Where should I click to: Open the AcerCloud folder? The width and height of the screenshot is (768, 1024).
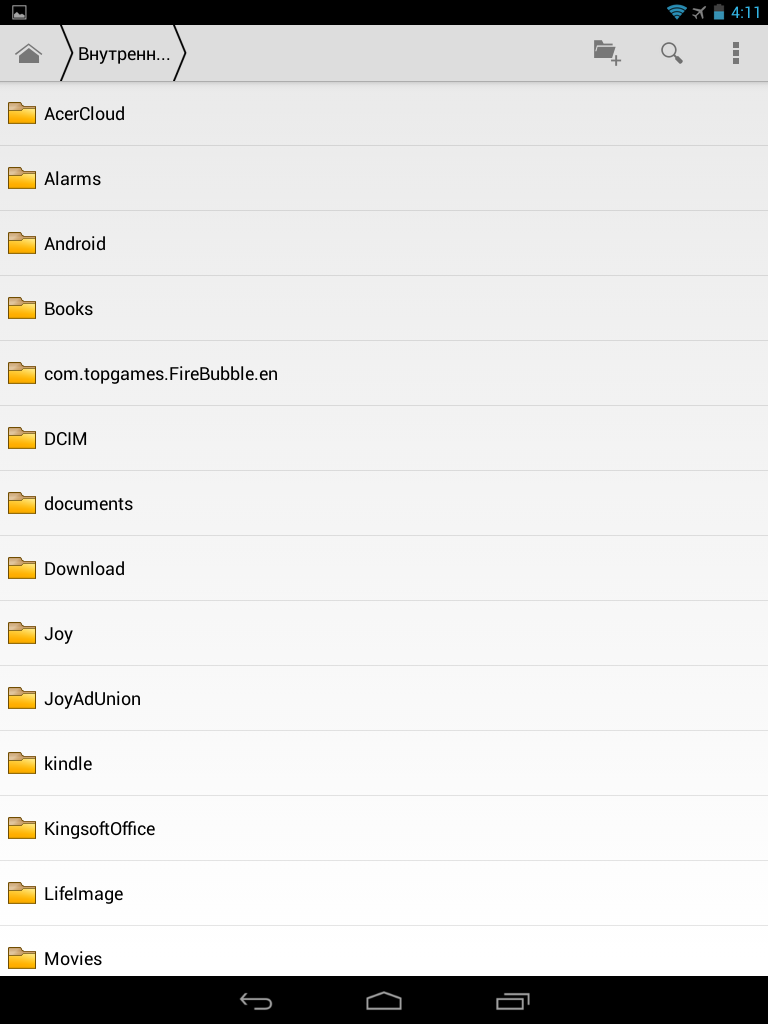[x=84, y=114]
